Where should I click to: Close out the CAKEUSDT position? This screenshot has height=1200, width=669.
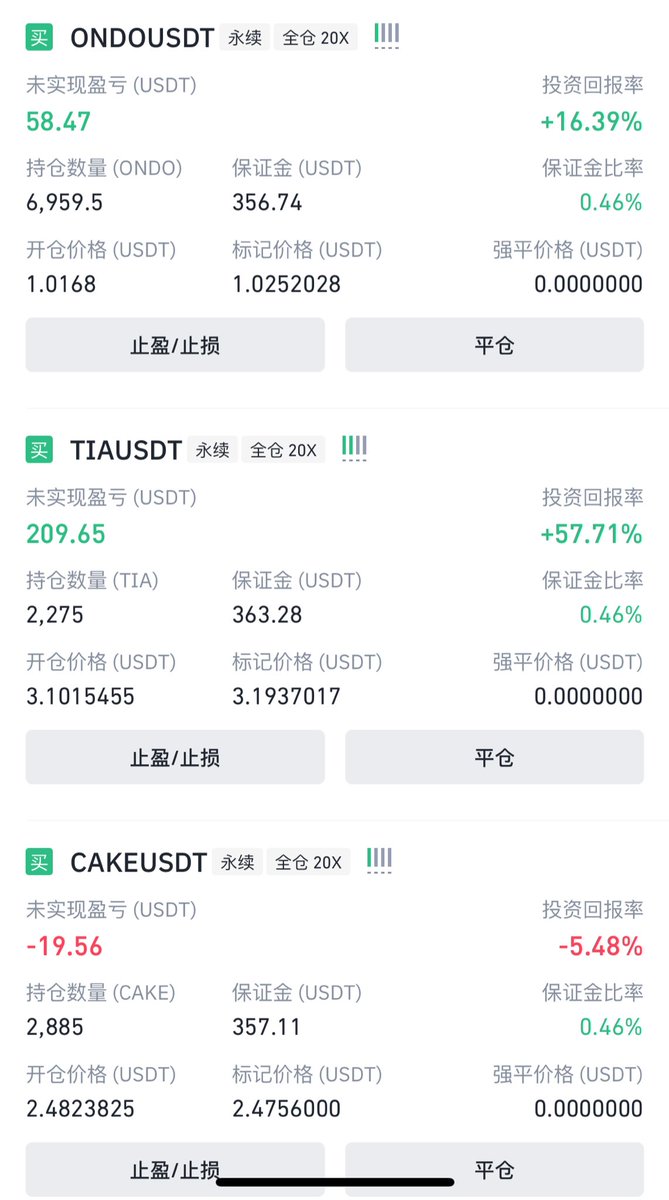coord(494,1169)
